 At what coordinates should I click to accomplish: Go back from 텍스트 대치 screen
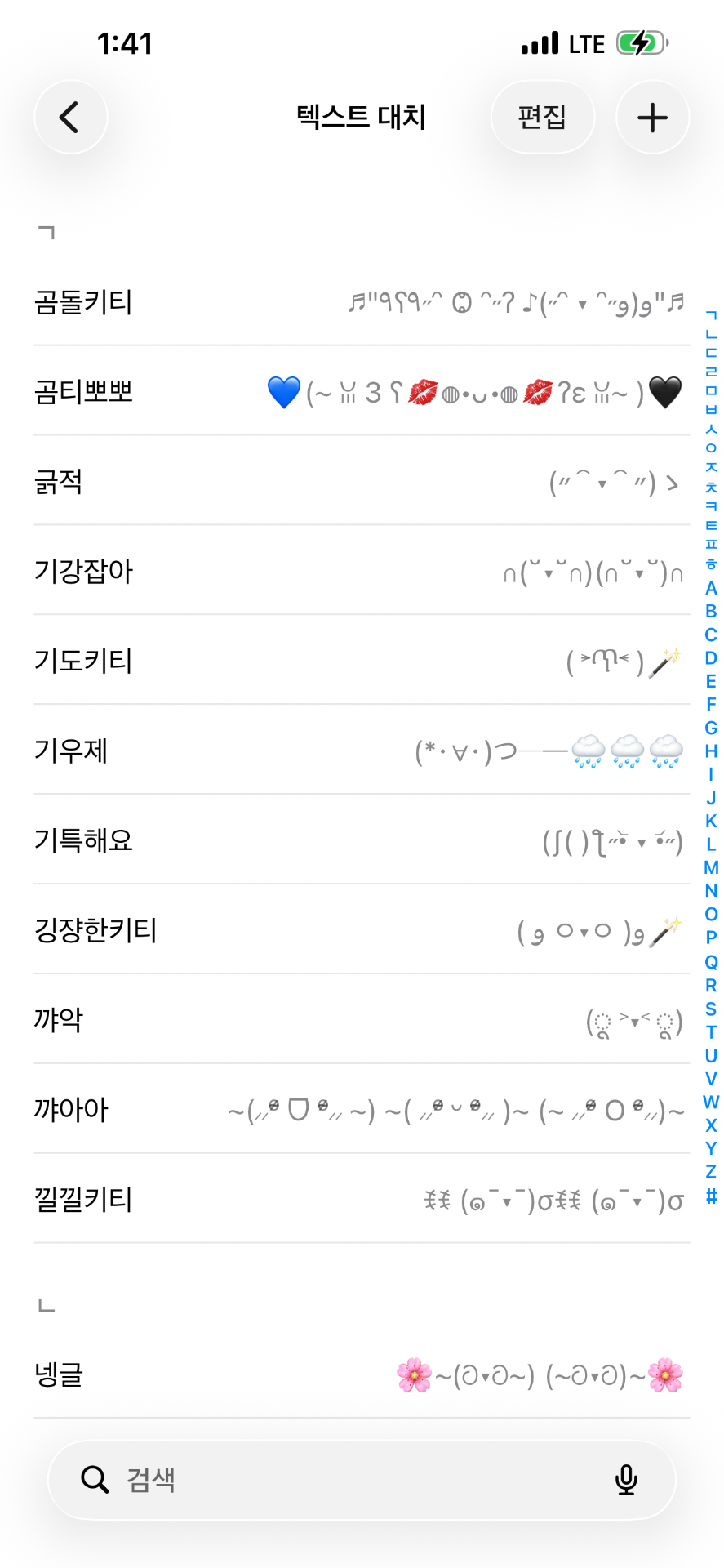[71, 118]
